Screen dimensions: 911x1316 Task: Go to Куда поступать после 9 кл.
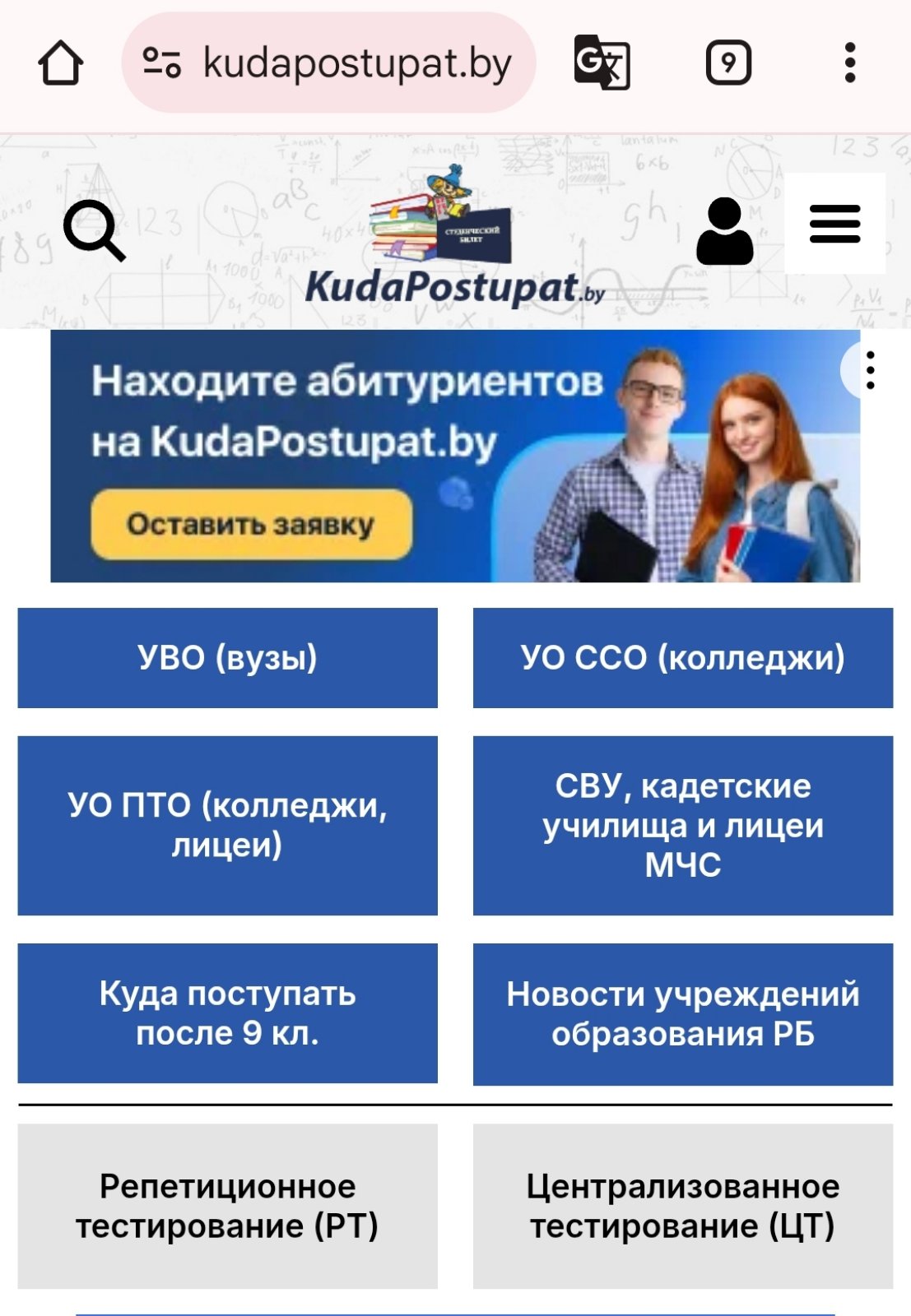click(227, 1012)
